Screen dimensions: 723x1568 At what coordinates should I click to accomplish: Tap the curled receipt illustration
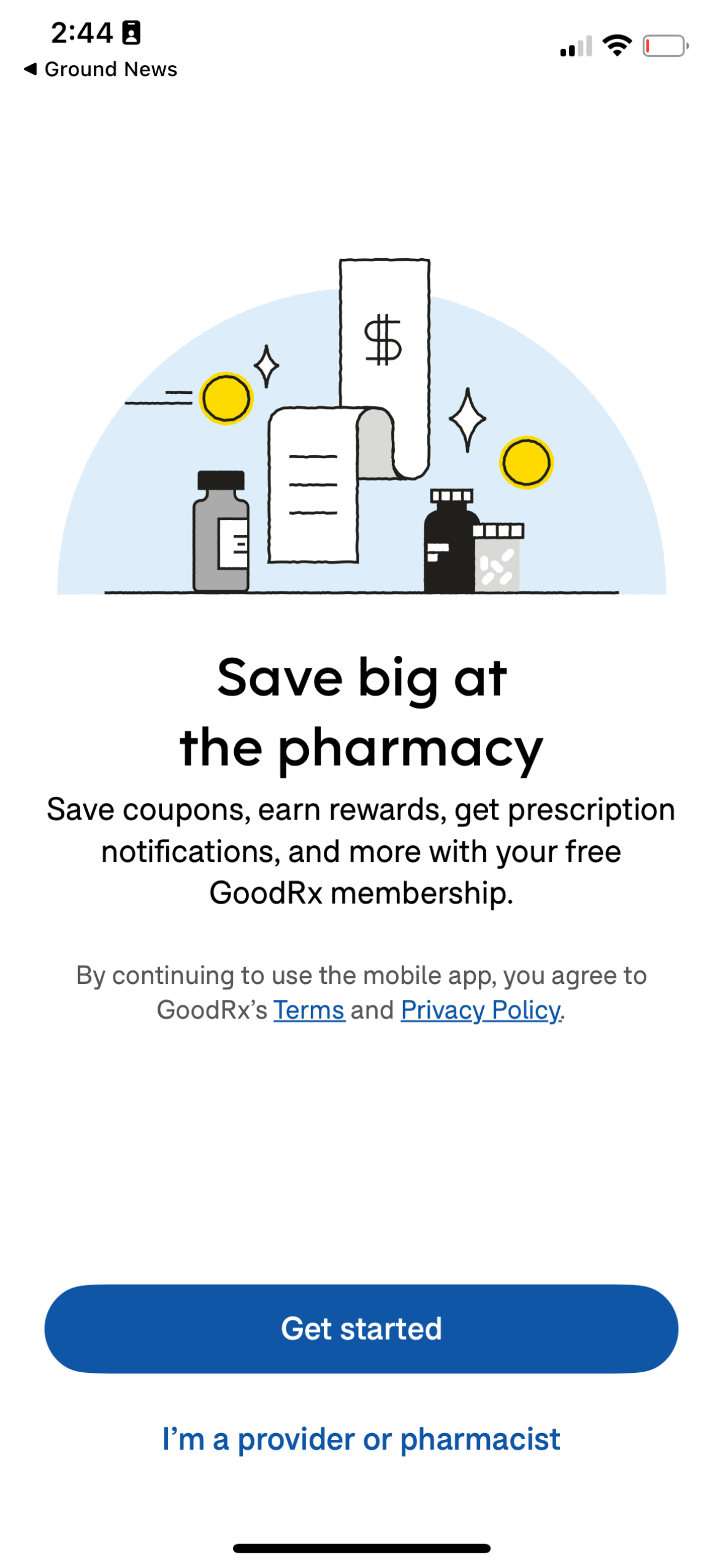coord(313,485)
